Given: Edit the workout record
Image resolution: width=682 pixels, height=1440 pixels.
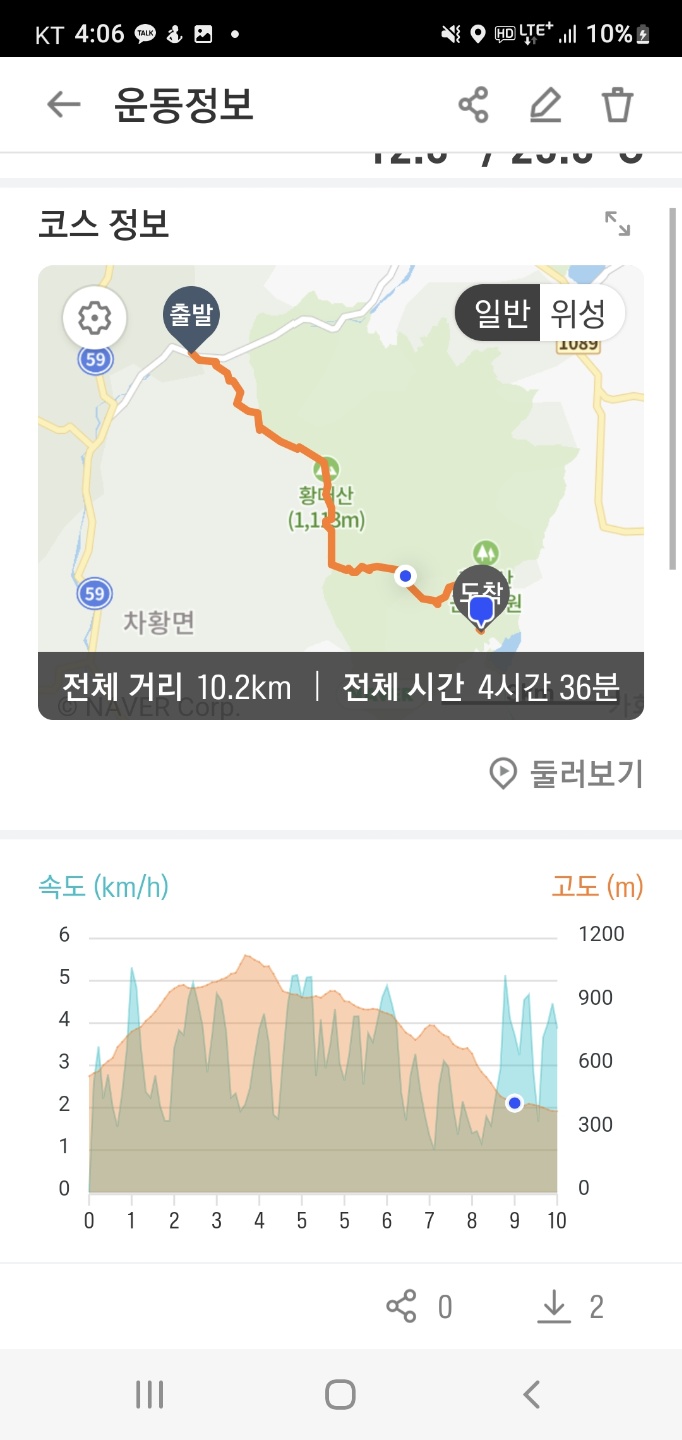Looking at the screenshot, I should 545,105.
